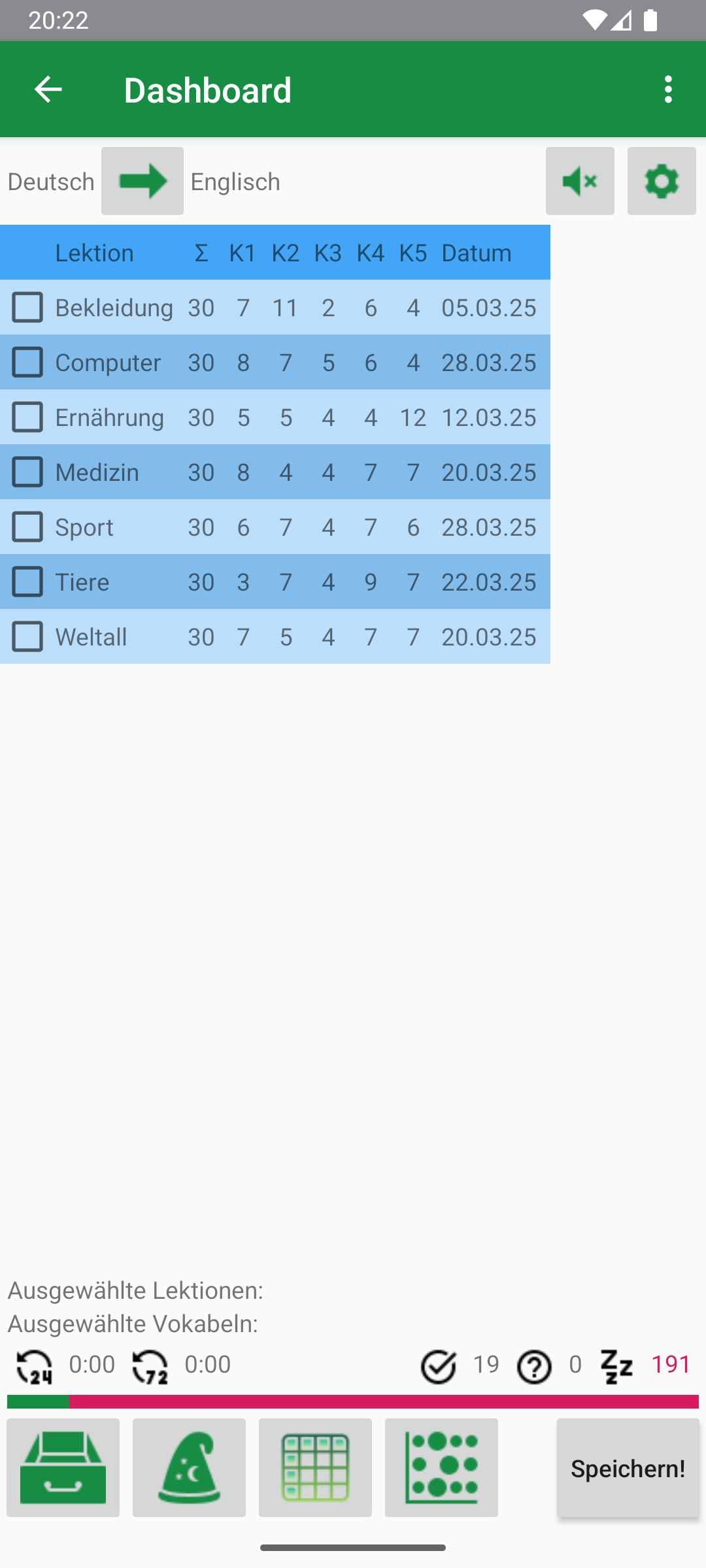
Task: Go back from the Dashboard
Action: point(48,90)
